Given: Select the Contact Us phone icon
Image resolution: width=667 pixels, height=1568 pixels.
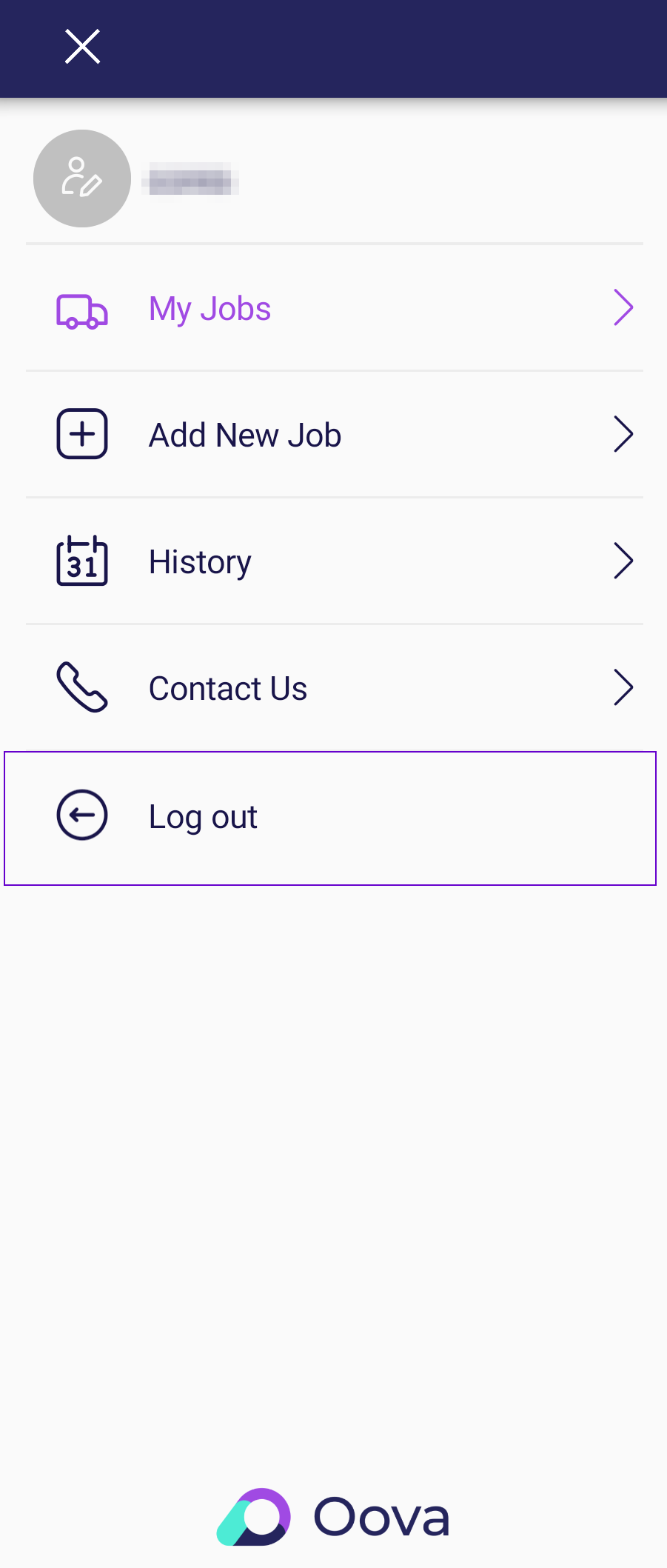Looking at the screenshot, I should coord(81,687).
